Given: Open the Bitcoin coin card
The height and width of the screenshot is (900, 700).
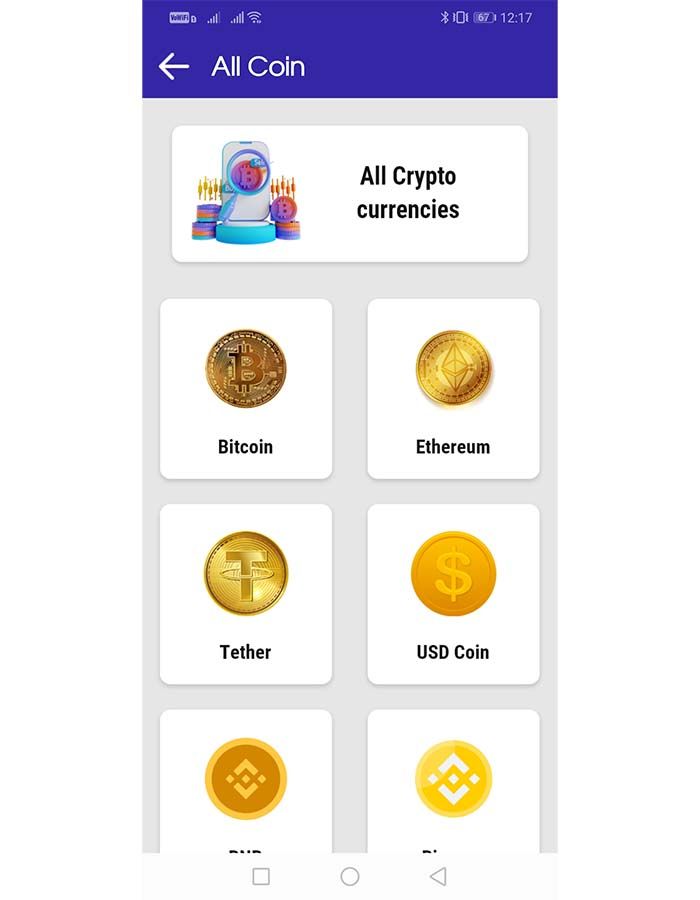Looking at the screenshot, I should [246, 388].
